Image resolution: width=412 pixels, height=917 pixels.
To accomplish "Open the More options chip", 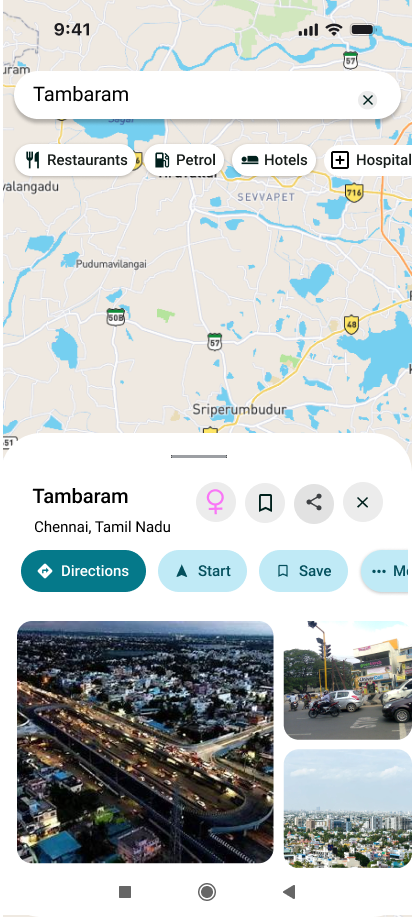I will click(x=384, y=571).
